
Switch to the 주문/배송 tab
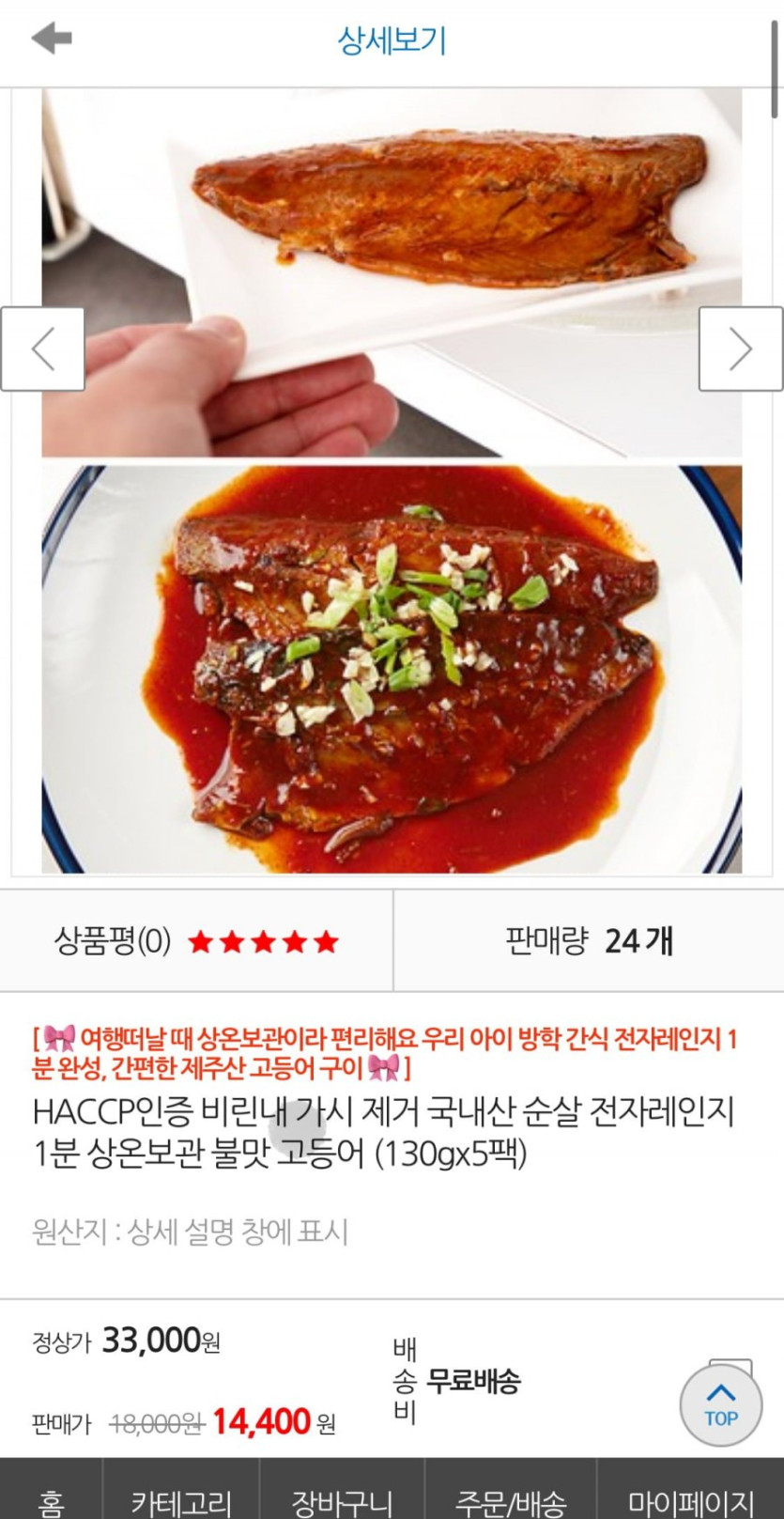coord(510,1498)
